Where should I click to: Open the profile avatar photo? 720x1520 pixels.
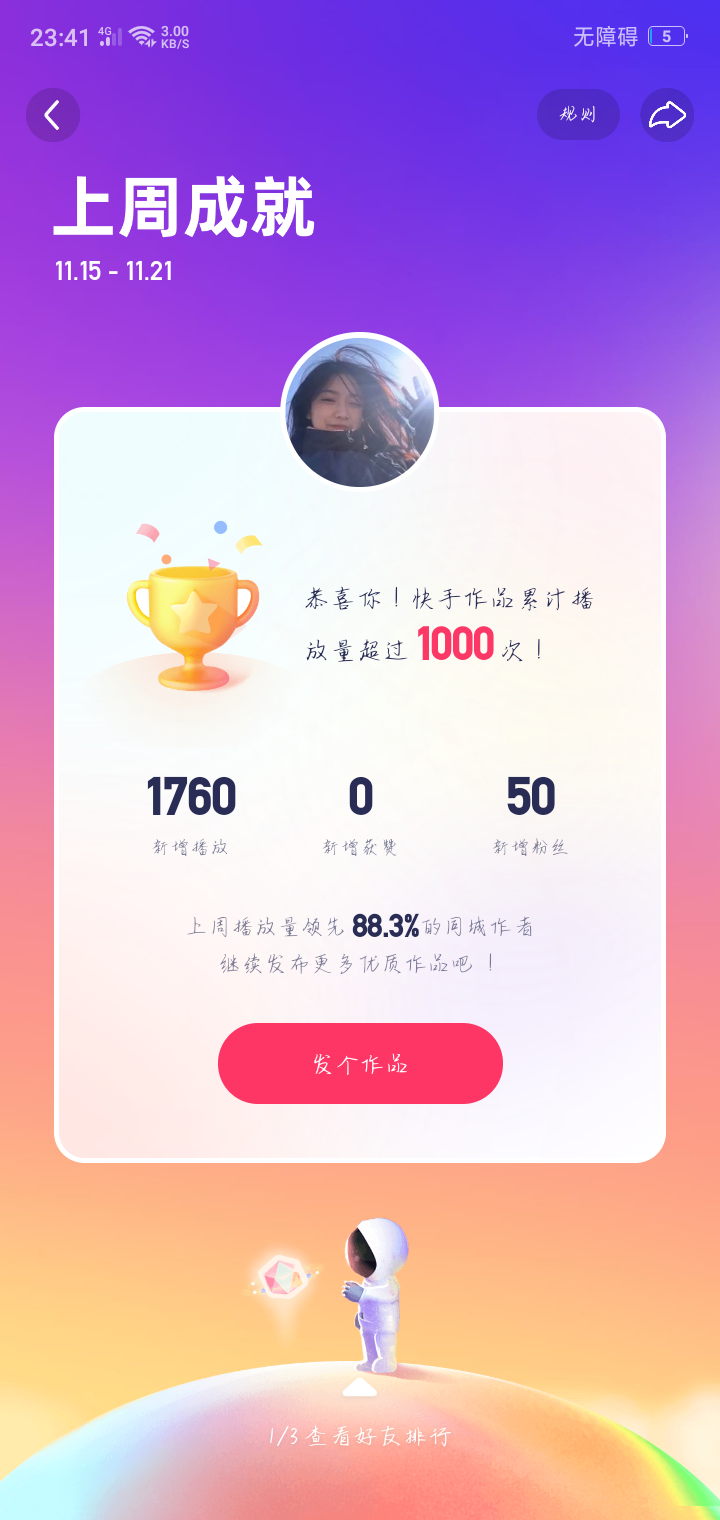[x=360, y=412]
